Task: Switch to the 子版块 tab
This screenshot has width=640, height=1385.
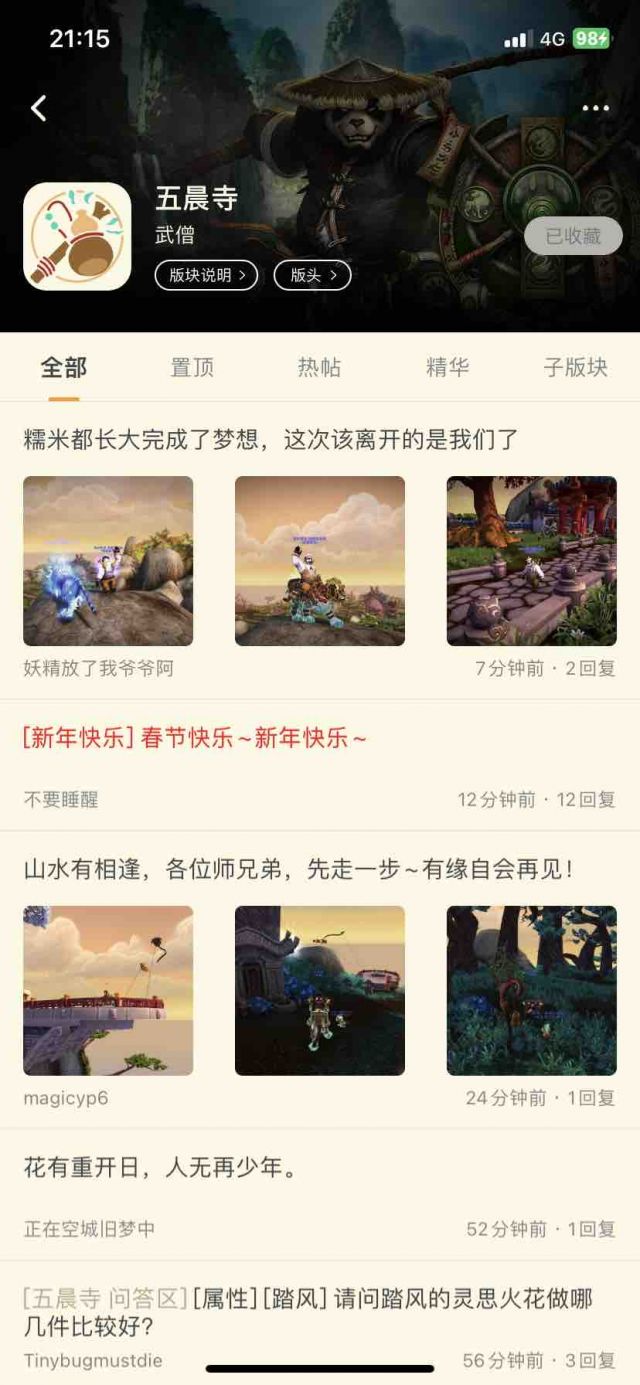Action: 575,367
